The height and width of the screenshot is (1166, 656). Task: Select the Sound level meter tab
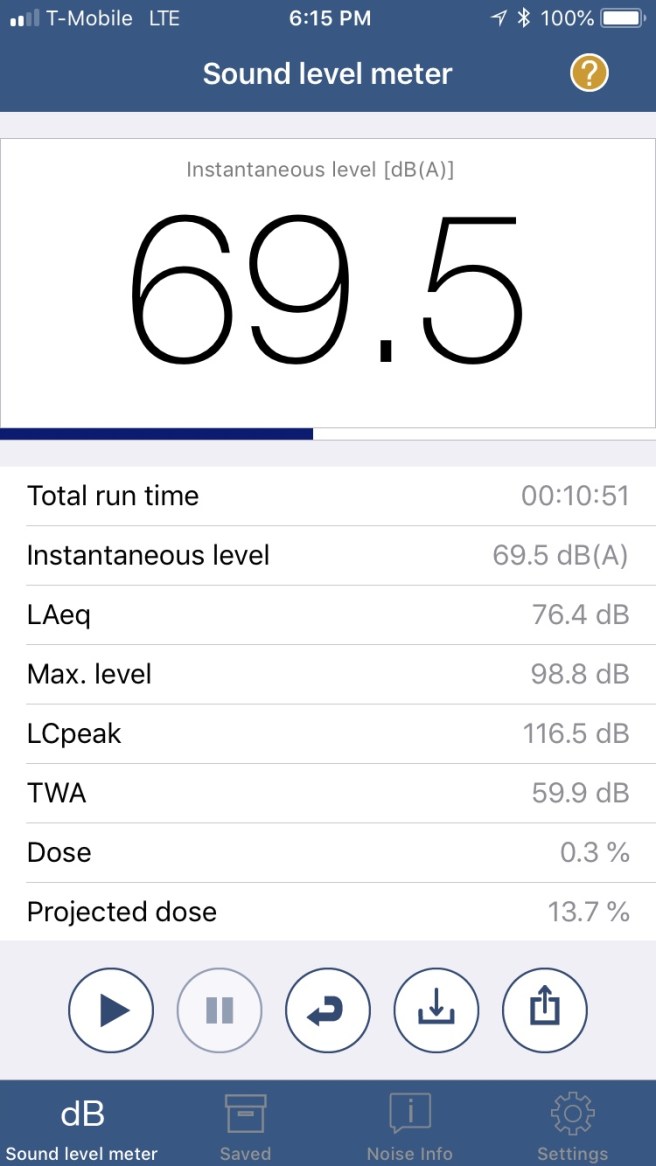(x=82, y=1126)
